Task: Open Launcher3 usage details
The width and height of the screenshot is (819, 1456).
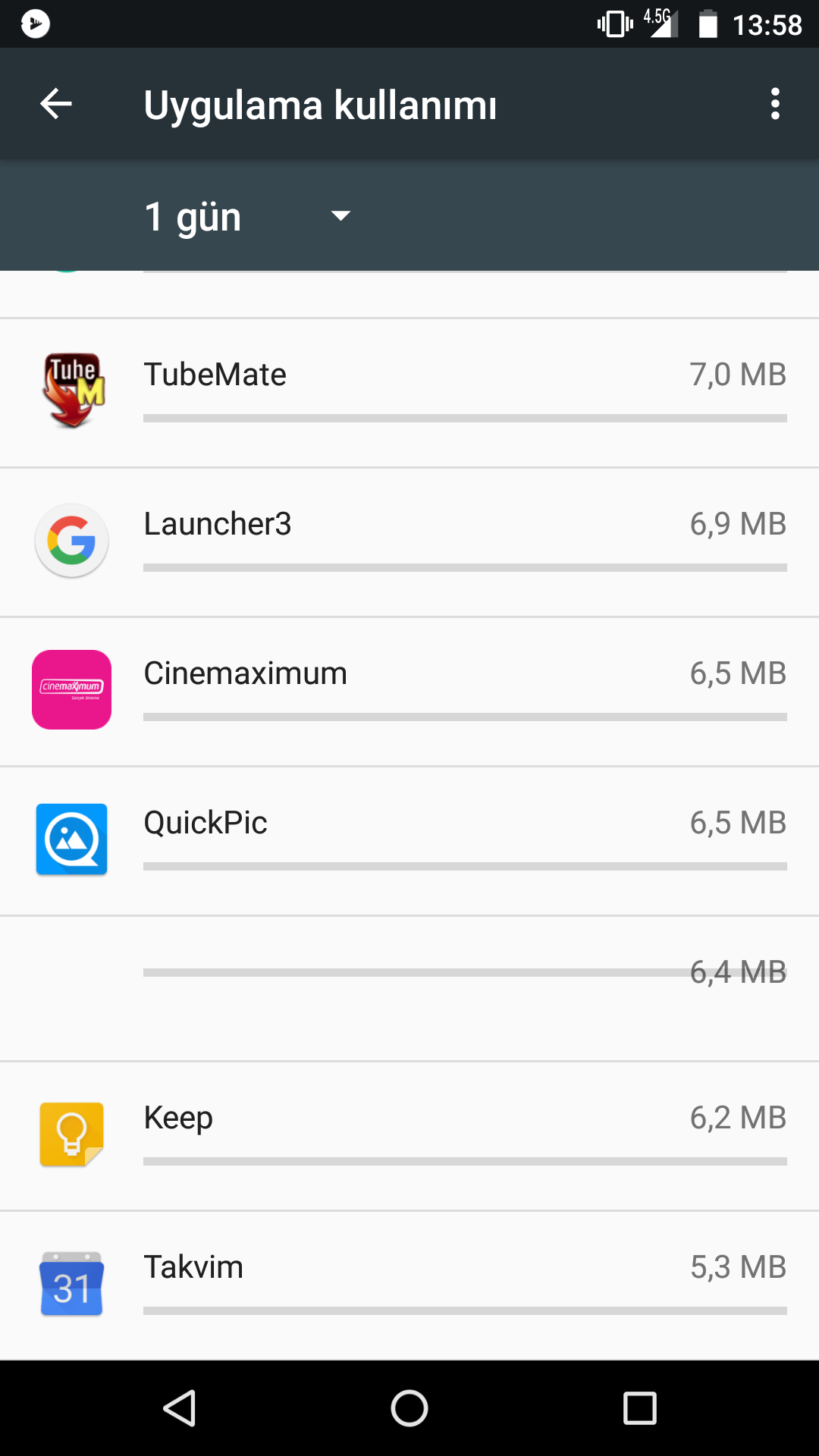Action: click(409, 542)
